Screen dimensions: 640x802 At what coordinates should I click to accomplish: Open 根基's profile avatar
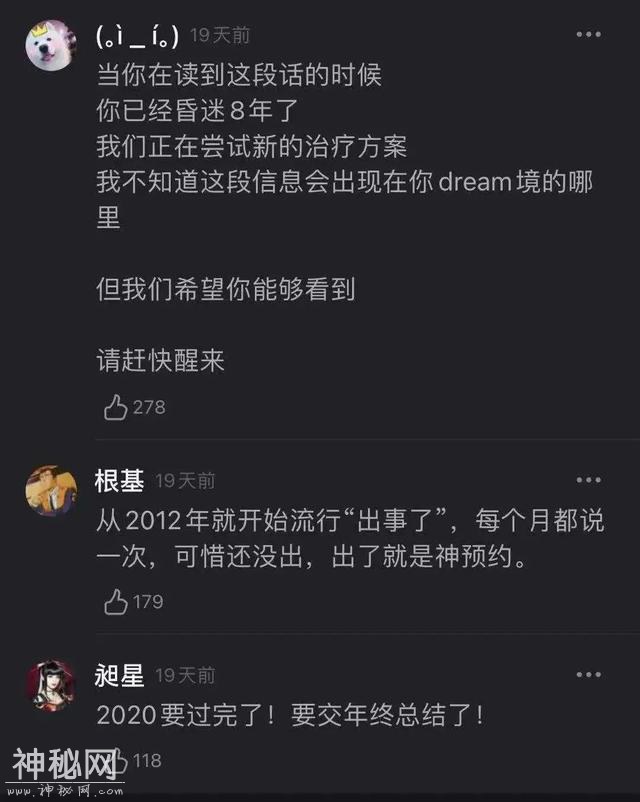[50, 491]
